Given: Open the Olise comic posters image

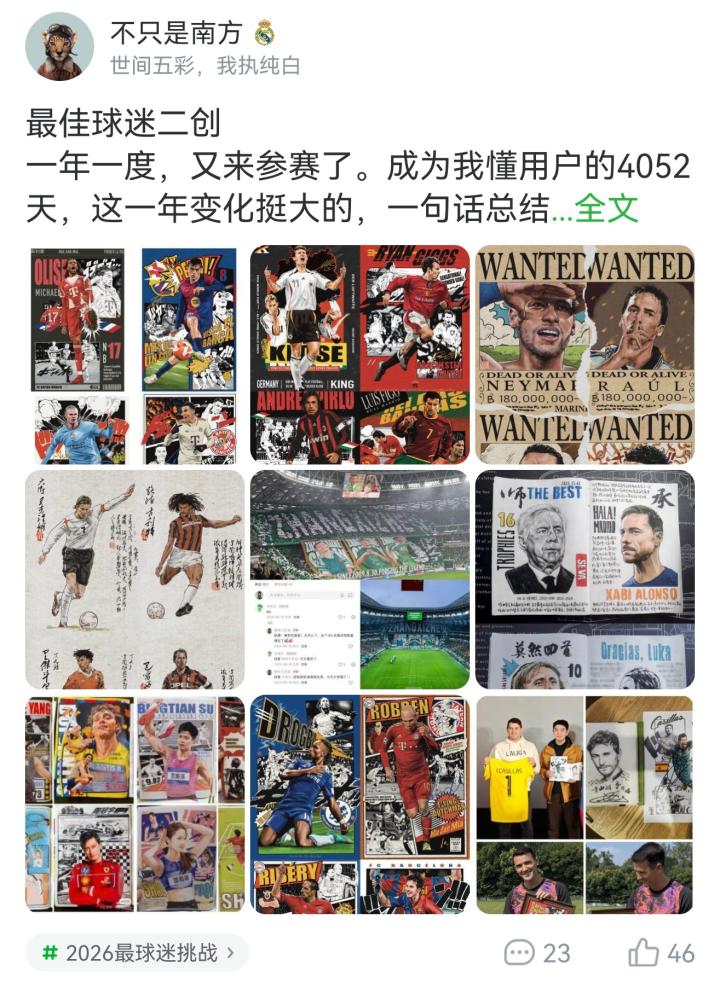Looking at the screenshot, I should (134, 355).
